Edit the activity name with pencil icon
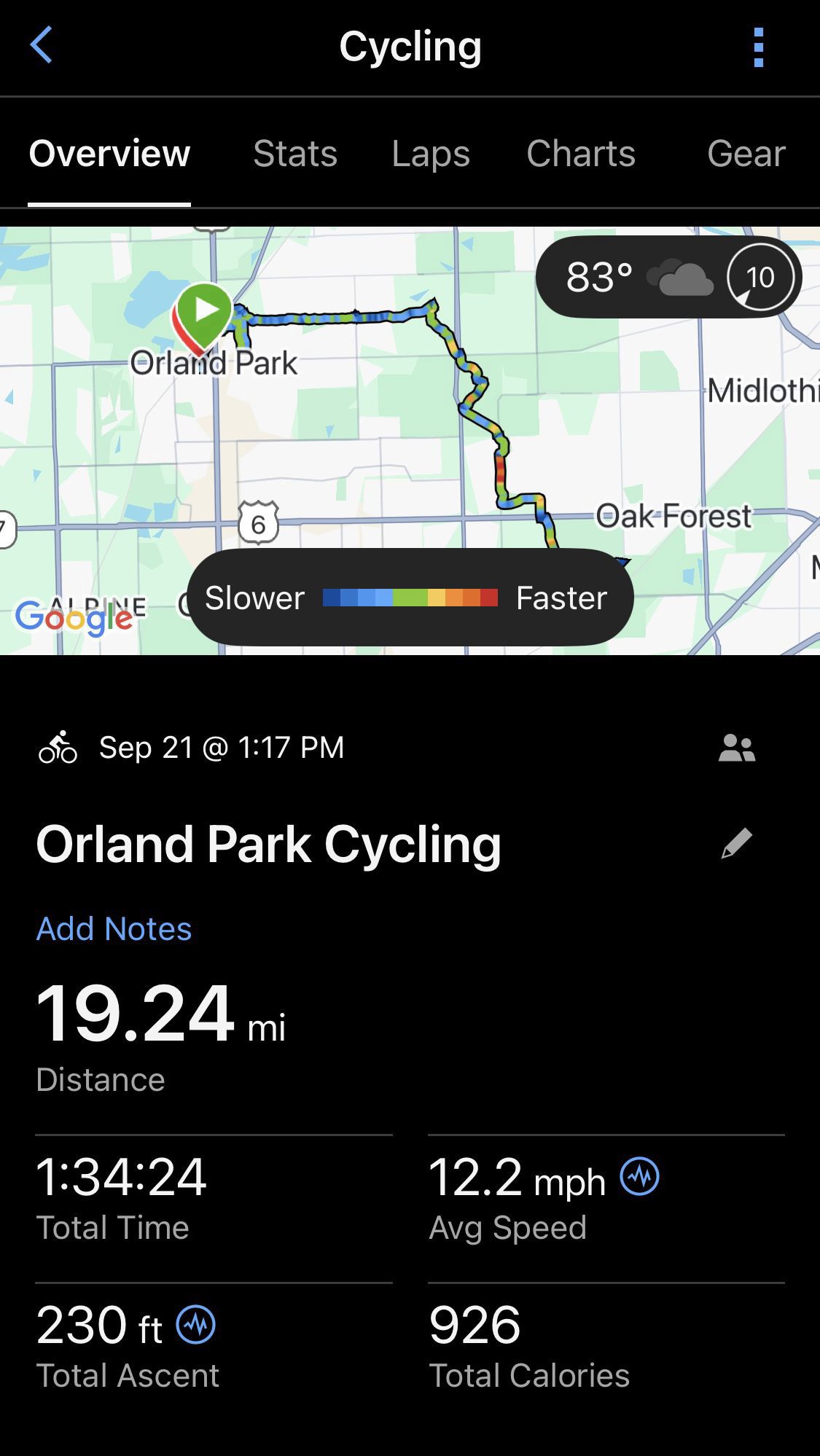The width and height of the screenshot is (820, 1456). pyautogui.click(x=736, y=844)
